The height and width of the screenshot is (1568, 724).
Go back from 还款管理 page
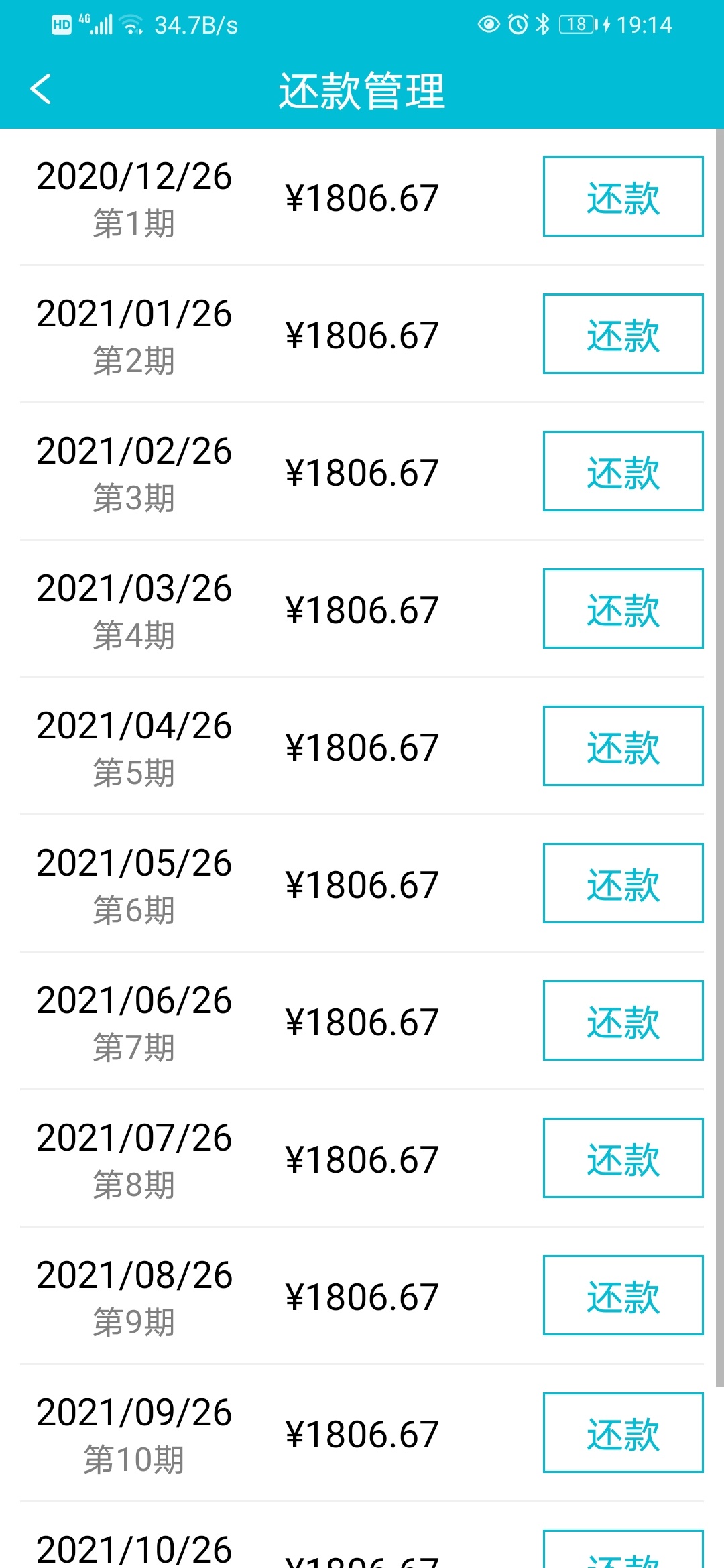41,89
